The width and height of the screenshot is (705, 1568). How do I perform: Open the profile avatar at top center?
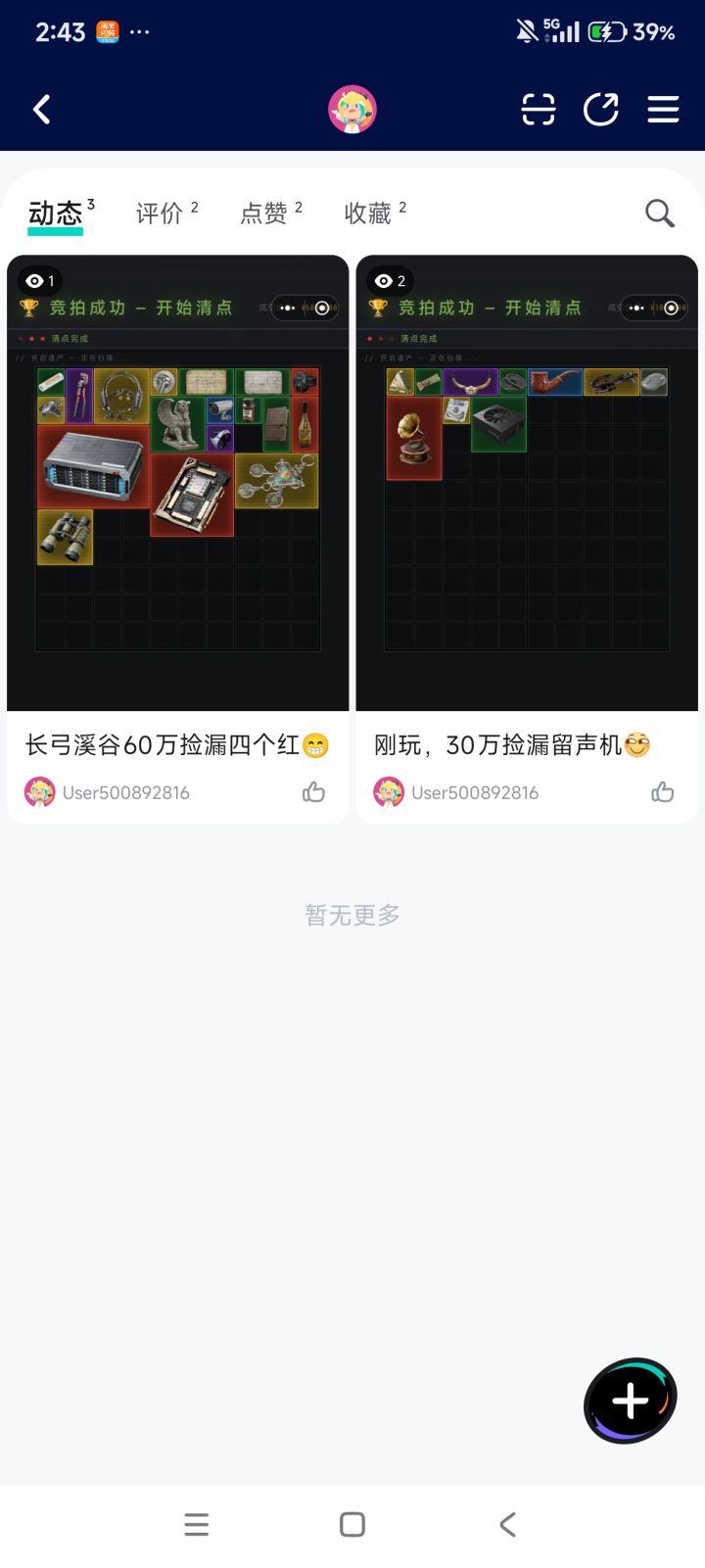[x=352, y=109]
